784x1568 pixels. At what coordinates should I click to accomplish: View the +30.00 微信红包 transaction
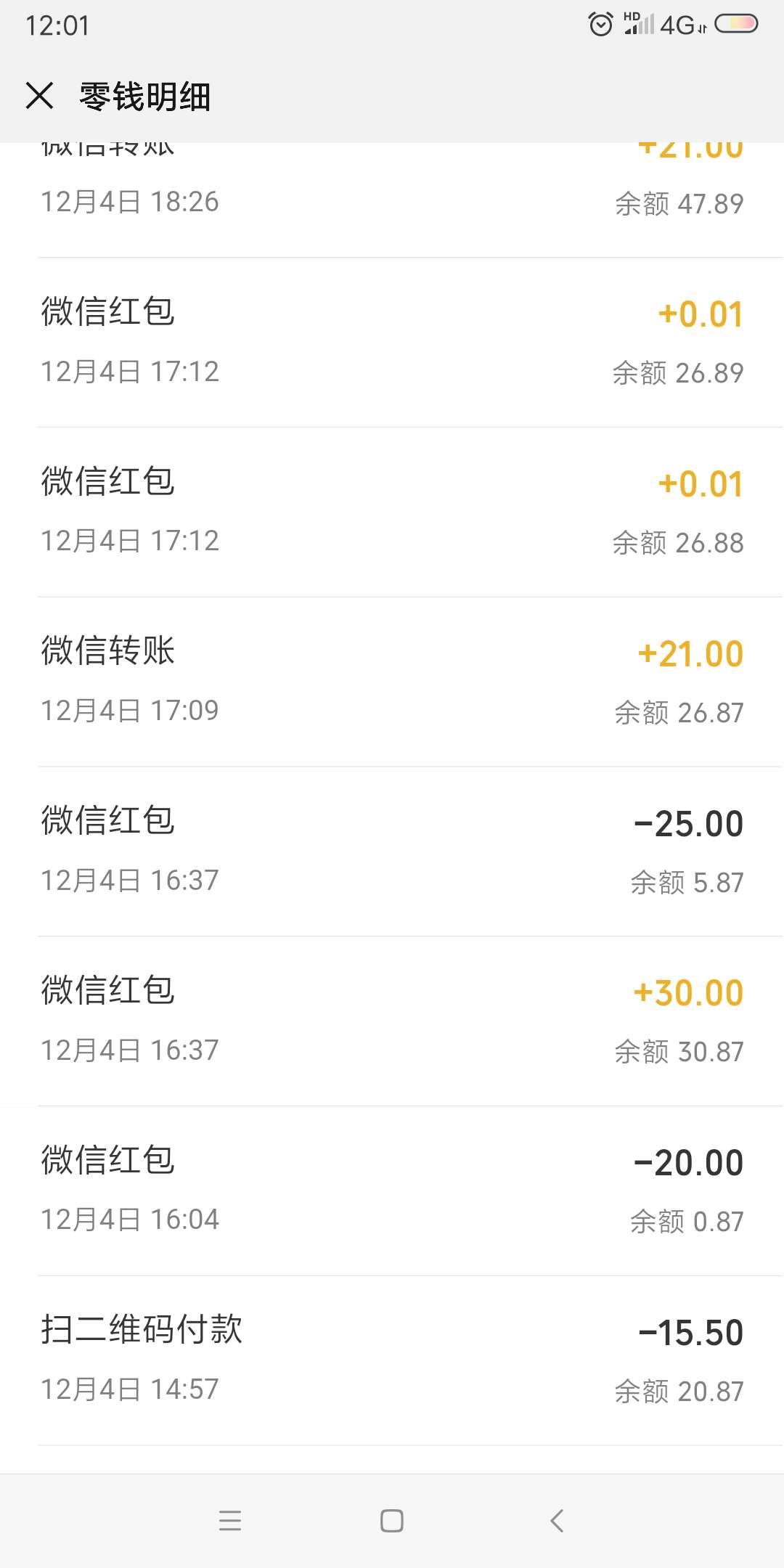tap(392, 1021)
